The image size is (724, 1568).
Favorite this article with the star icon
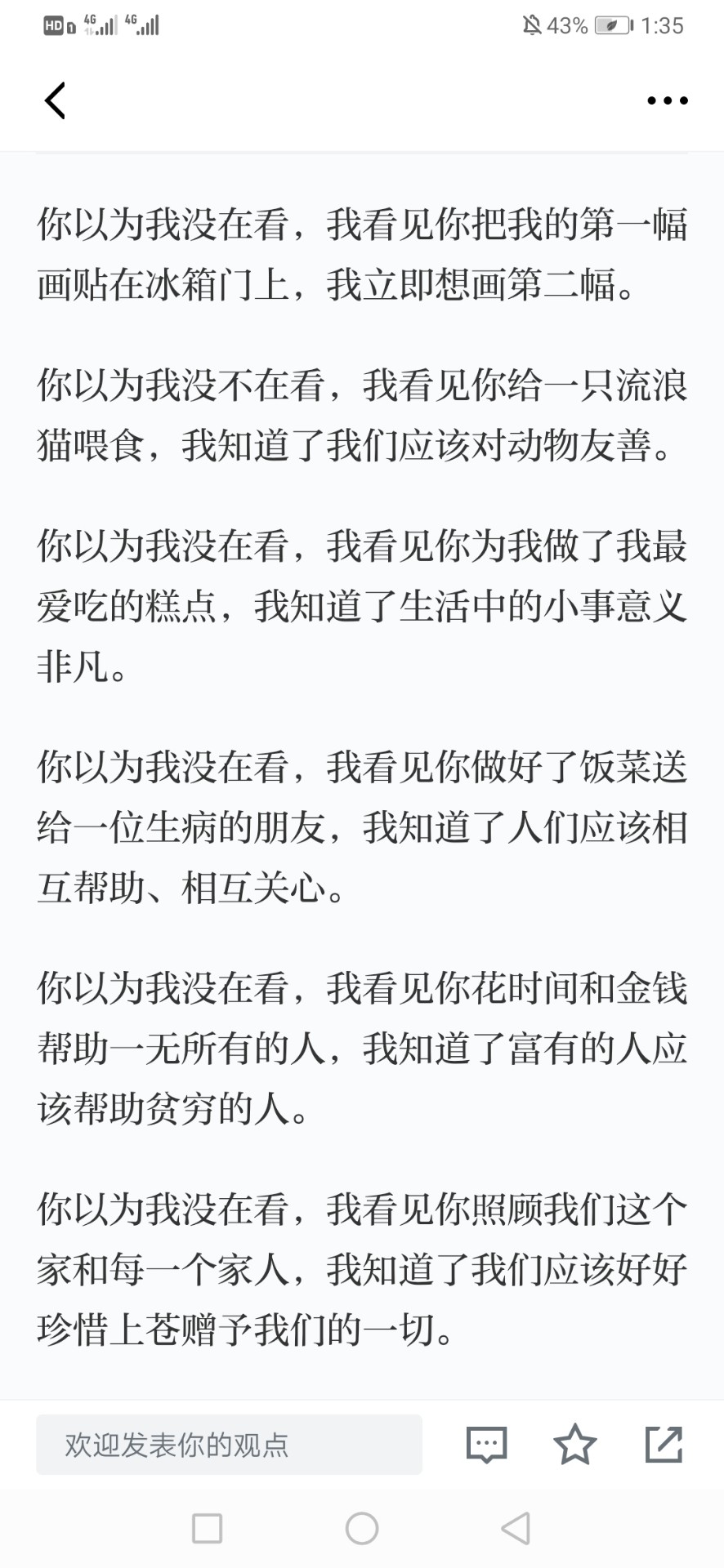[x=575, y=1444]
